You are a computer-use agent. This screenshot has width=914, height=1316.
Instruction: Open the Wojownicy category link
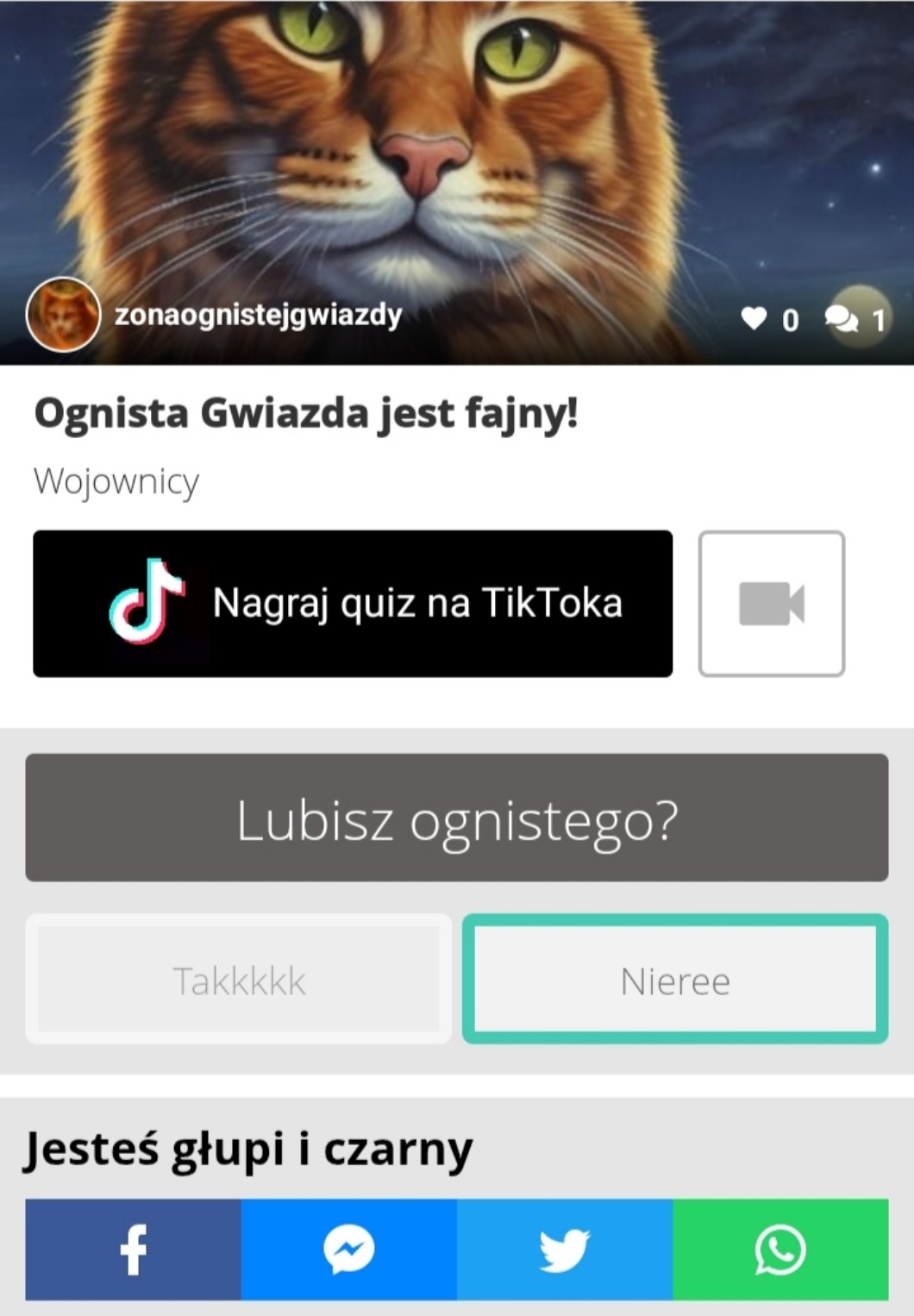[x=116, y=481]
